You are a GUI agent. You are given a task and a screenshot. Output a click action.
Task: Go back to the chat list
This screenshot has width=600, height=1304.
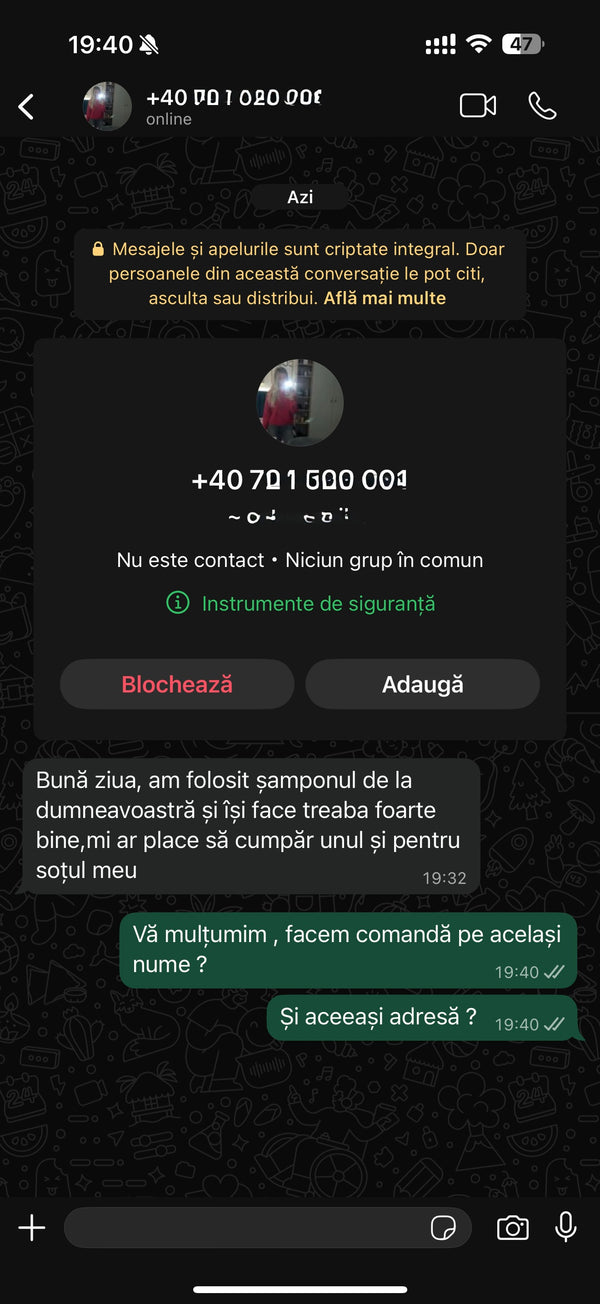coord(27,106)
